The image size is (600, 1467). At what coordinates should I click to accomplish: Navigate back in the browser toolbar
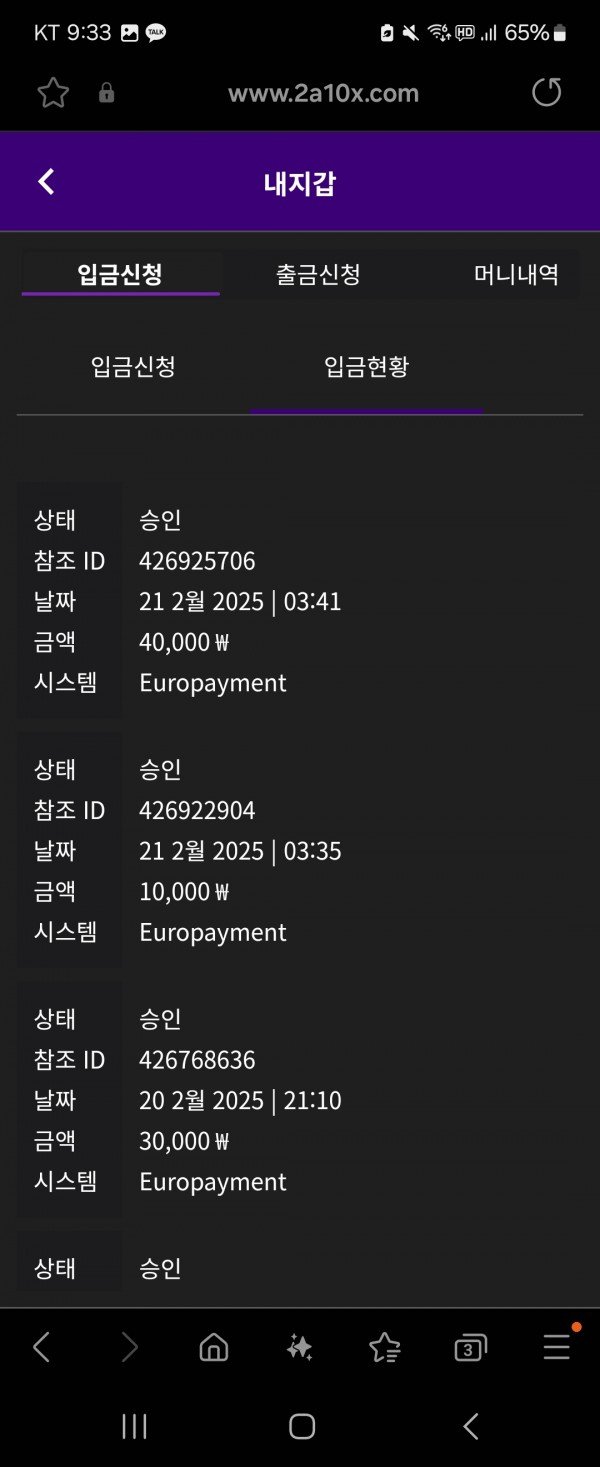pyautogui.click(x=42, y=1348)
